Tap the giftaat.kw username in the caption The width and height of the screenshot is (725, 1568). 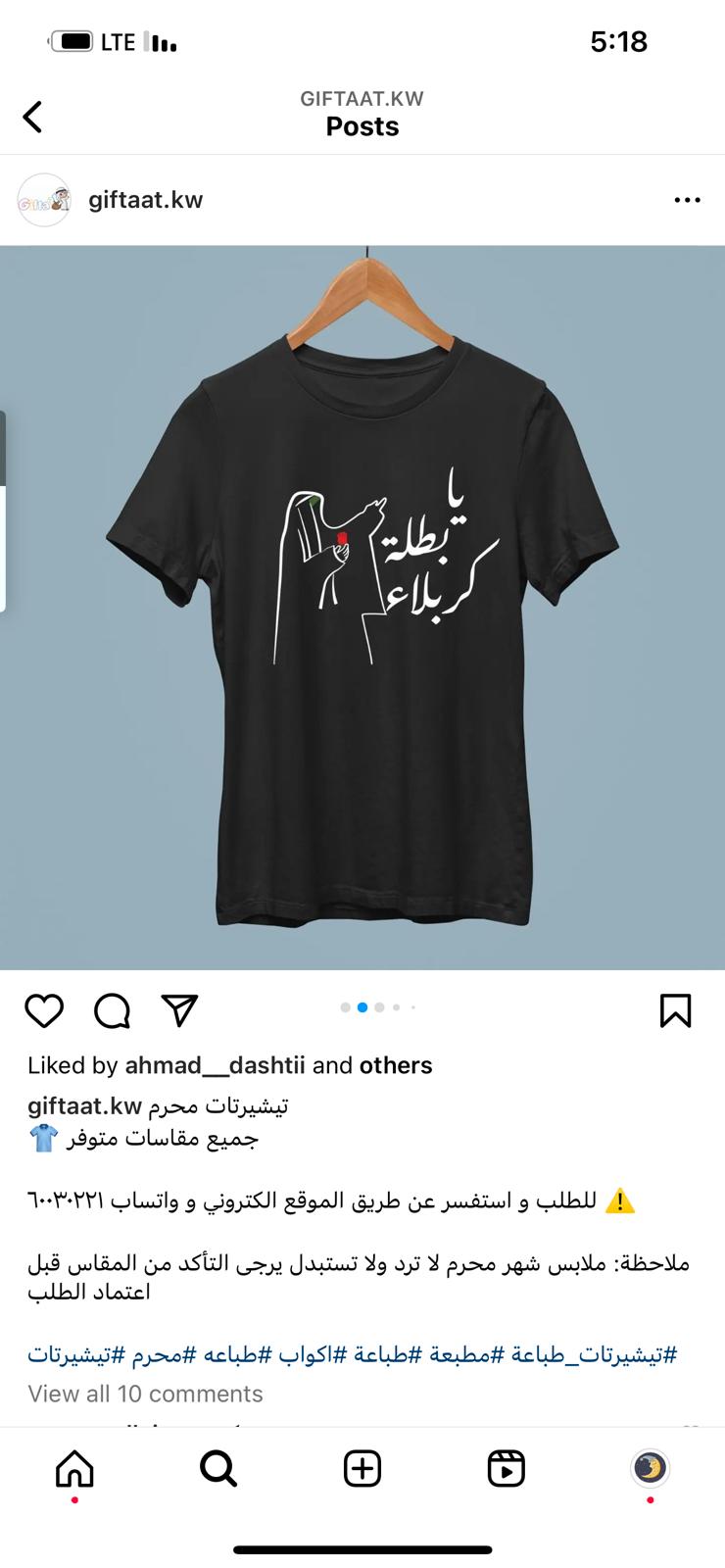[85, 1106]
